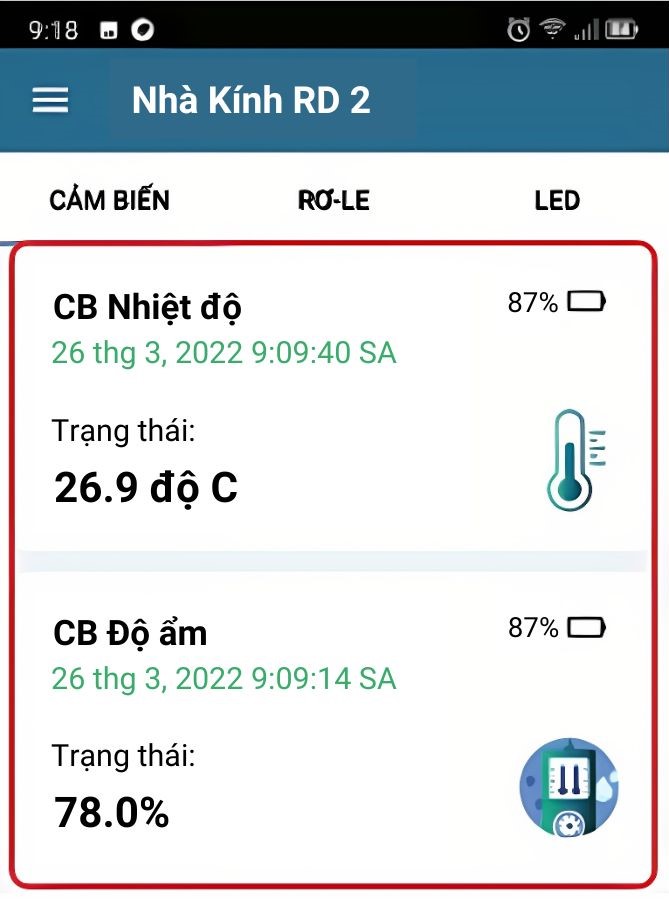The image size is (669, 900).
Task: Switch to the CẢM BIẾN tab
Action: (x=110, y=200)
